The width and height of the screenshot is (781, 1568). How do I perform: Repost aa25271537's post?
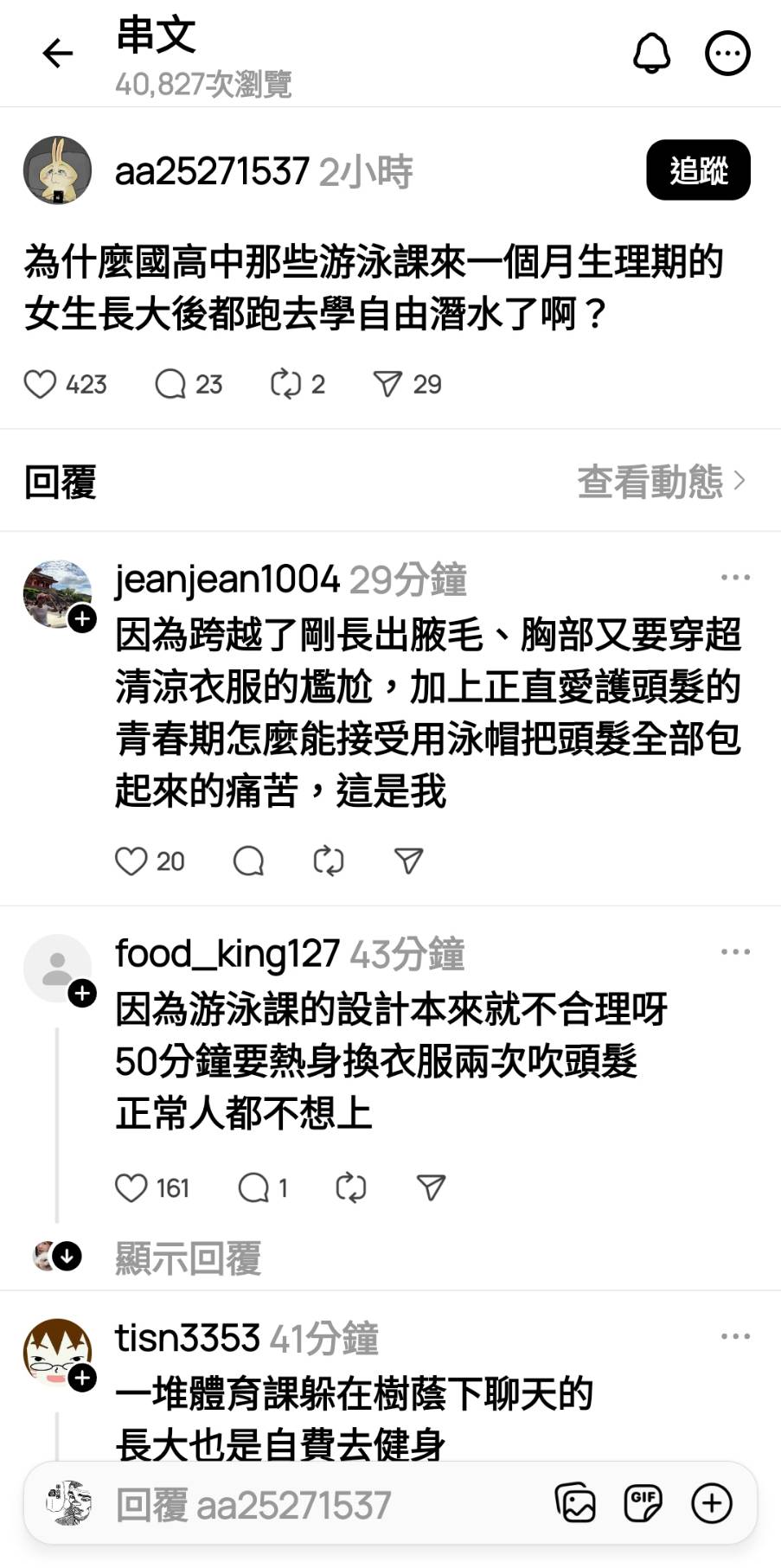click(x=285, y=384)
